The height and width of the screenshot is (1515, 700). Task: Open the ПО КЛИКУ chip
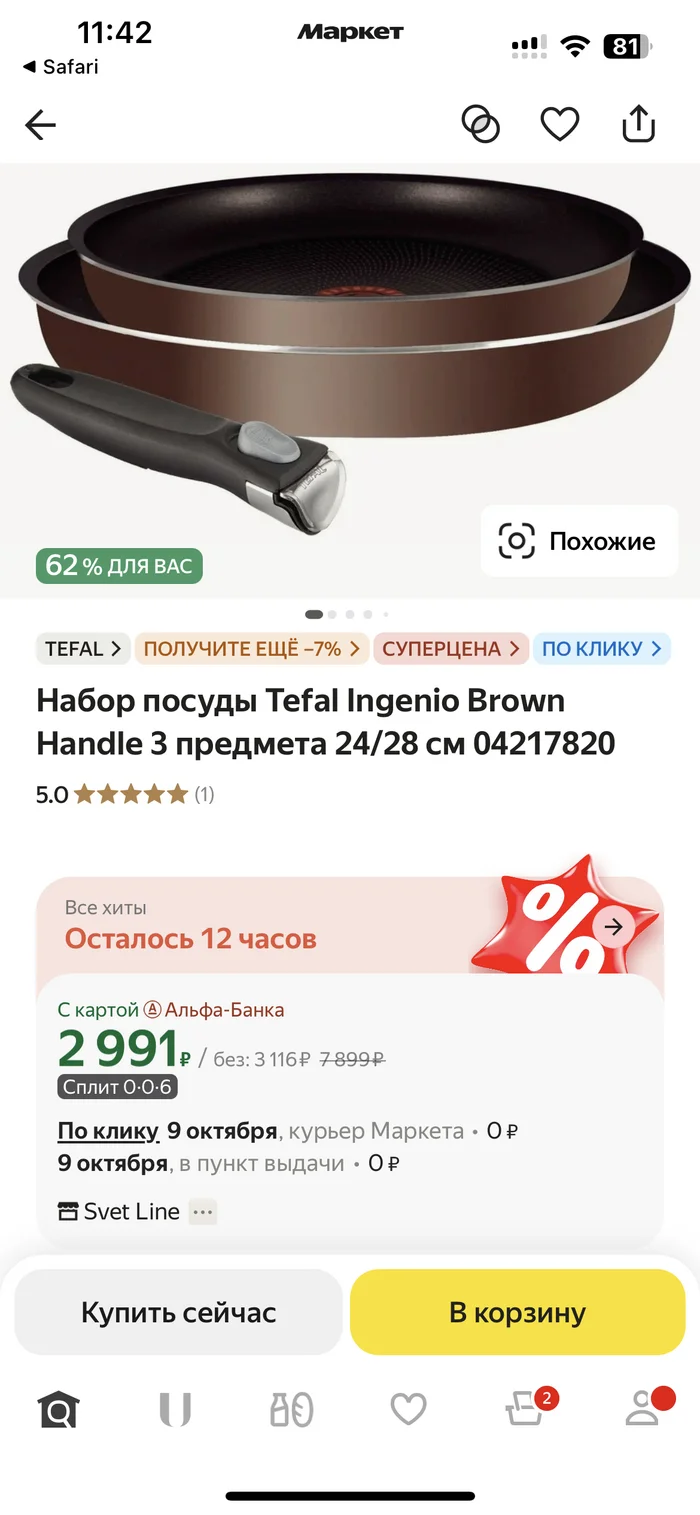coord(602,649)
